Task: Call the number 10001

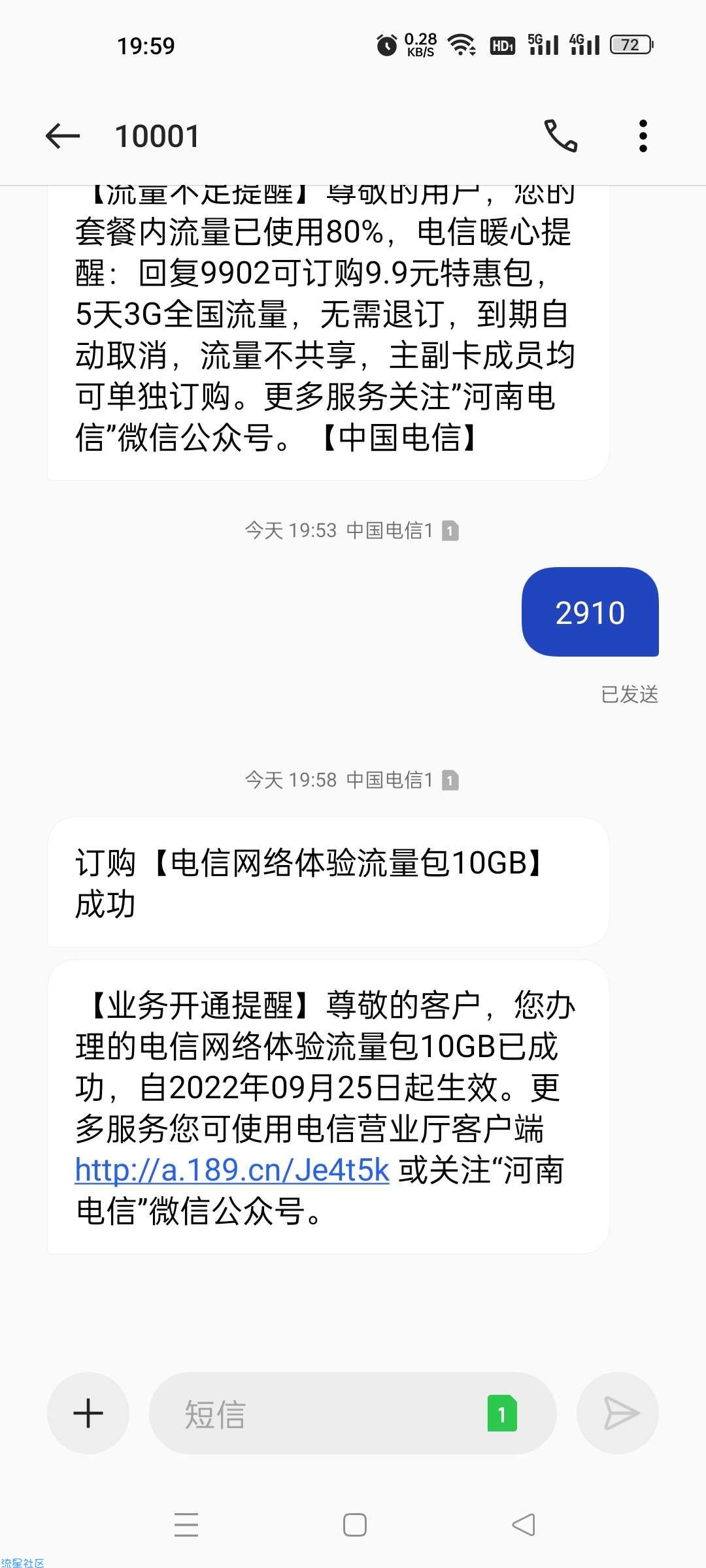Action: [x=561, y=136]
